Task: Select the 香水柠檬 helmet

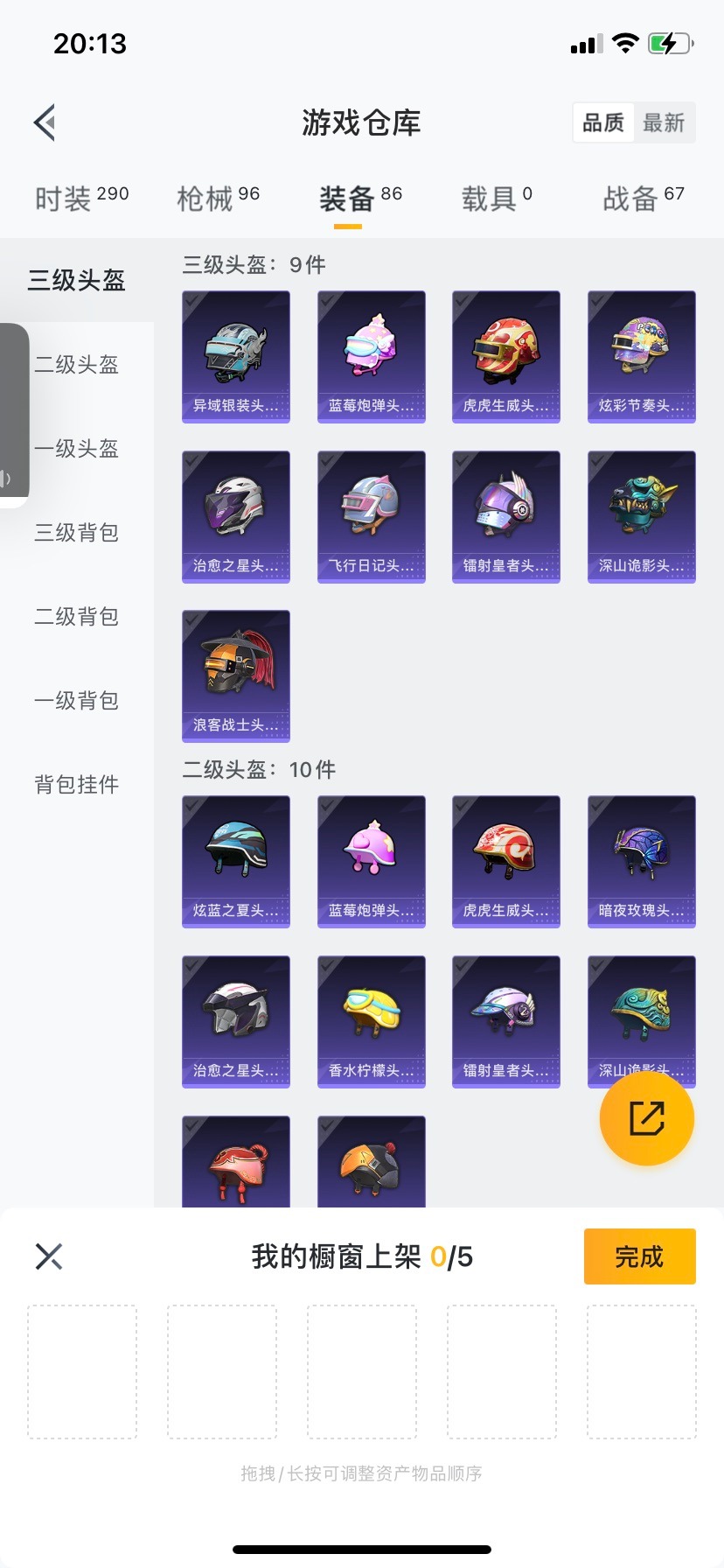Action: click(x=371, y=1021)
